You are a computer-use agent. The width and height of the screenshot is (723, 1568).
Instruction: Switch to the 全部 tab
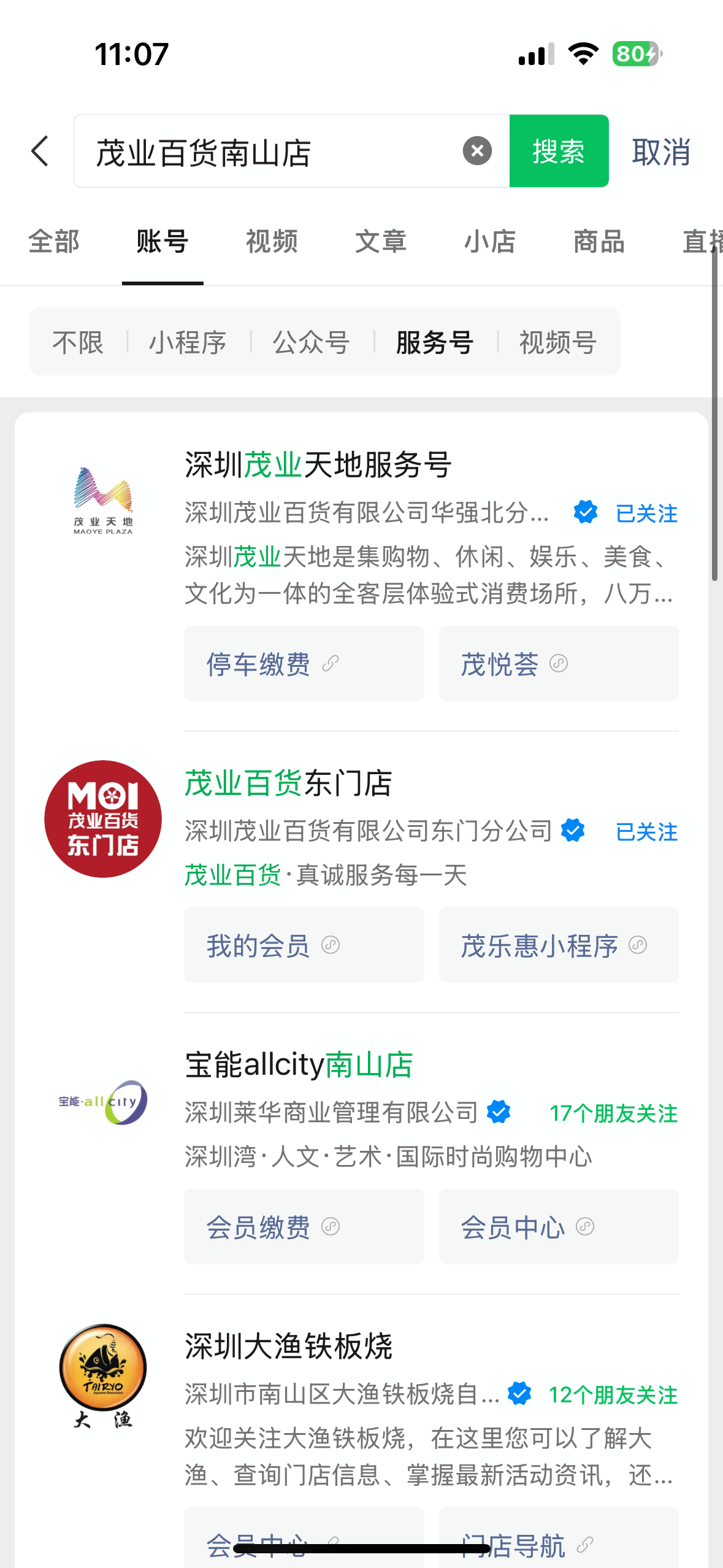(x=54, y=242)
